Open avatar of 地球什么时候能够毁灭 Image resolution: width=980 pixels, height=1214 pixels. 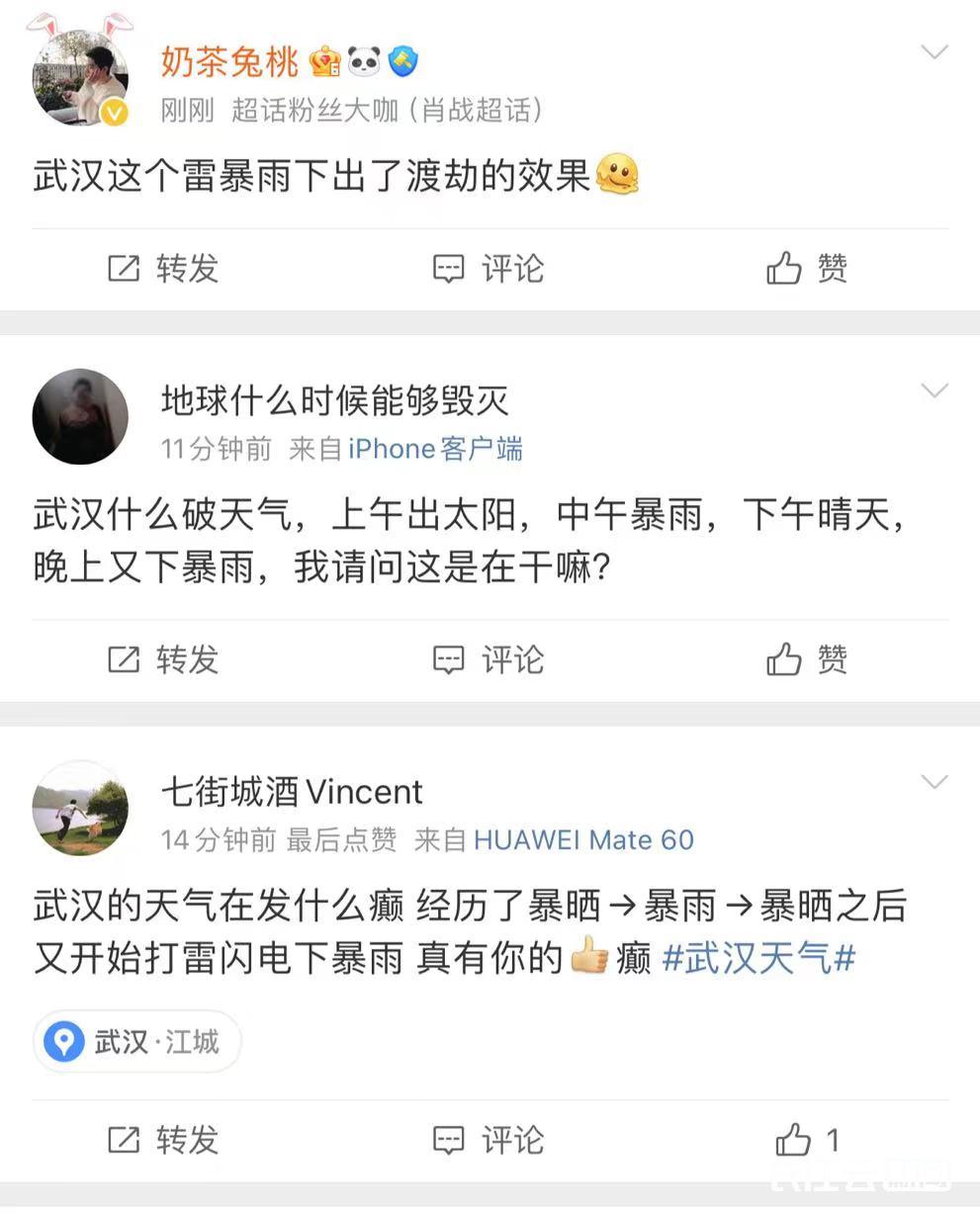pyautogui.click(x=80, y=416)
